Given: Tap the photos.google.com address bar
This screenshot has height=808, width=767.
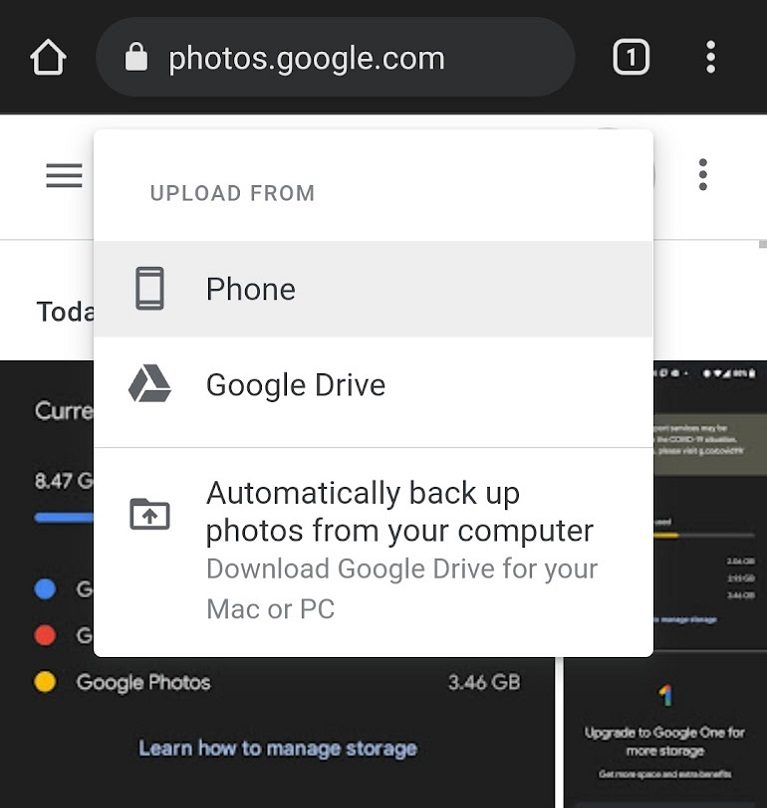Looking at the screenshot, I should click(x=335, y=57).
